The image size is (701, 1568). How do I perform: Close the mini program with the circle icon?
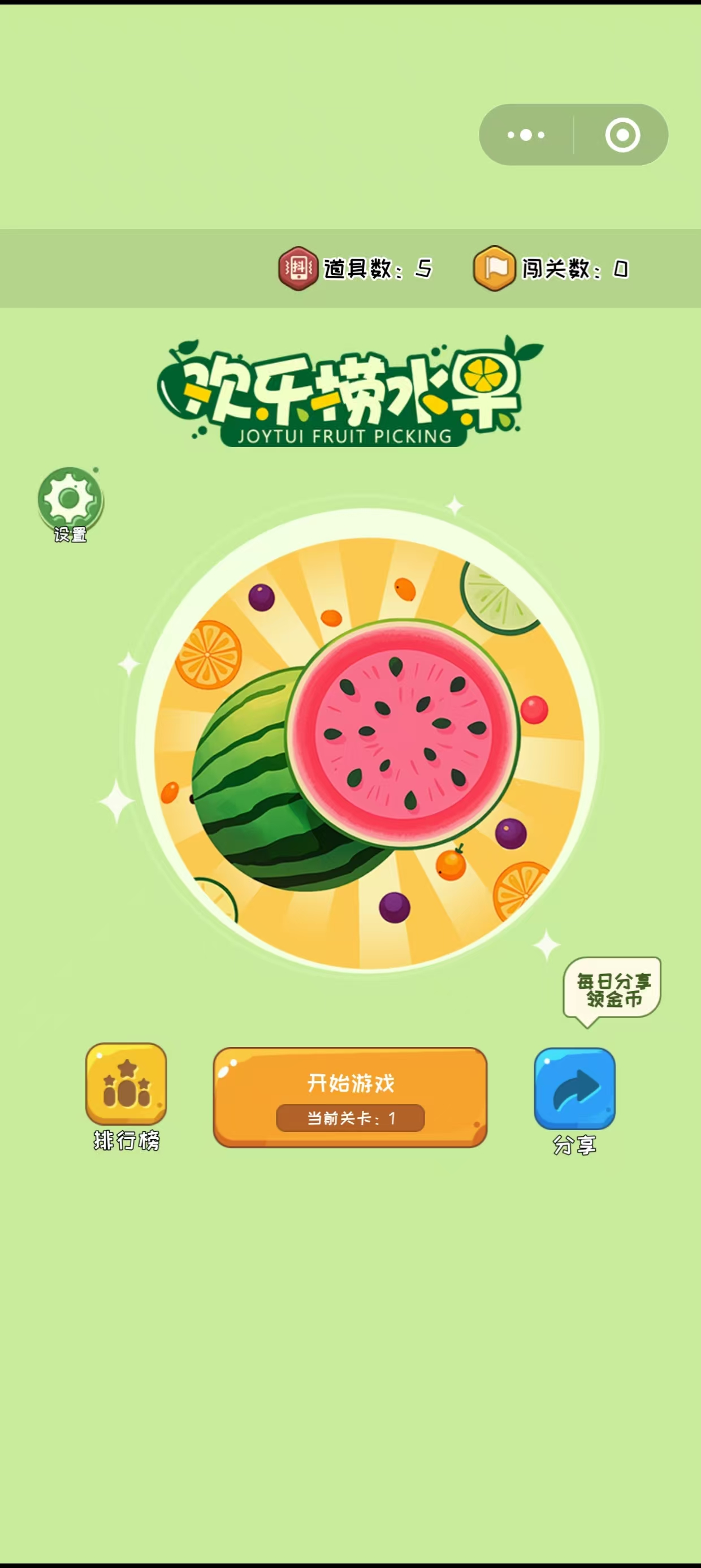point(622,135)
